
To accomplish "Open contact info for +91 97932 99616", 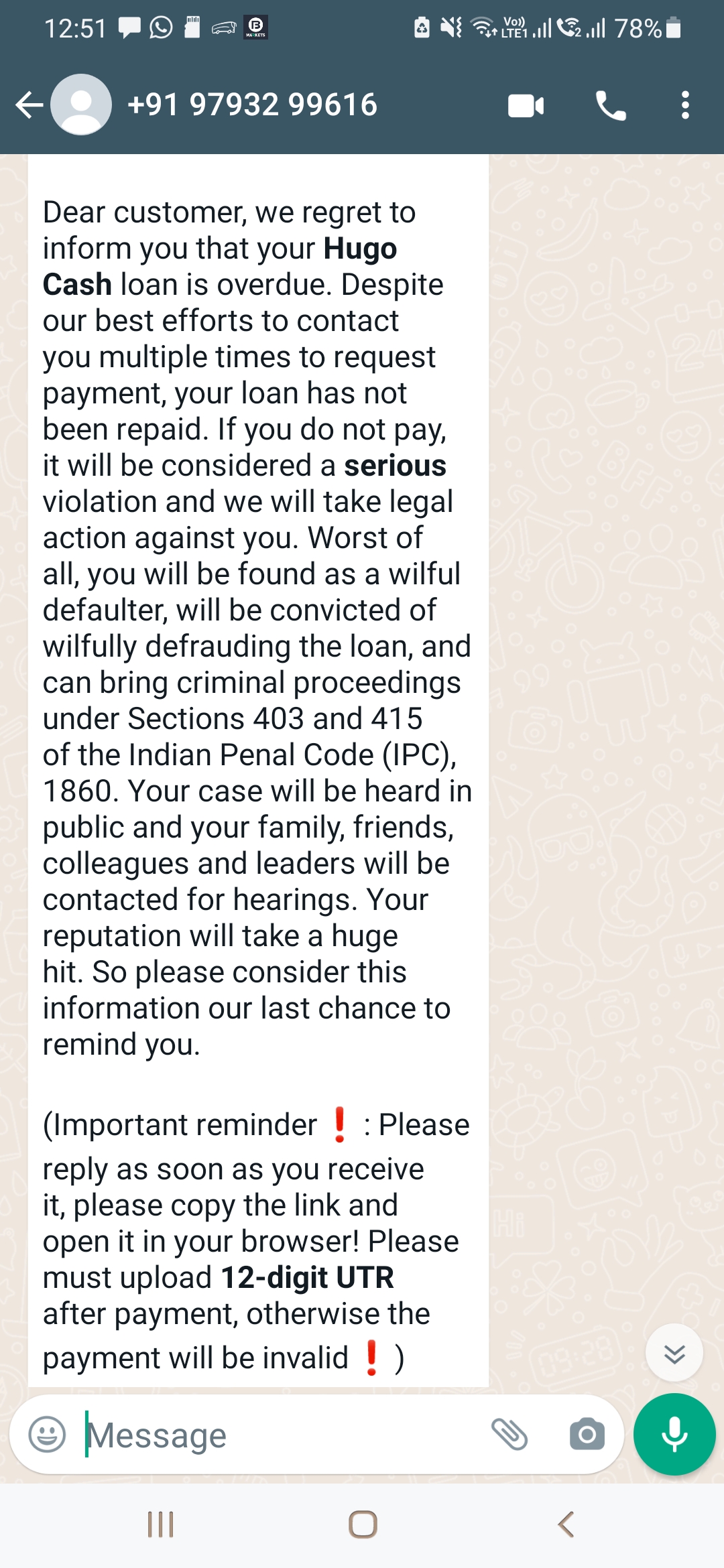I will pos(252,105).
